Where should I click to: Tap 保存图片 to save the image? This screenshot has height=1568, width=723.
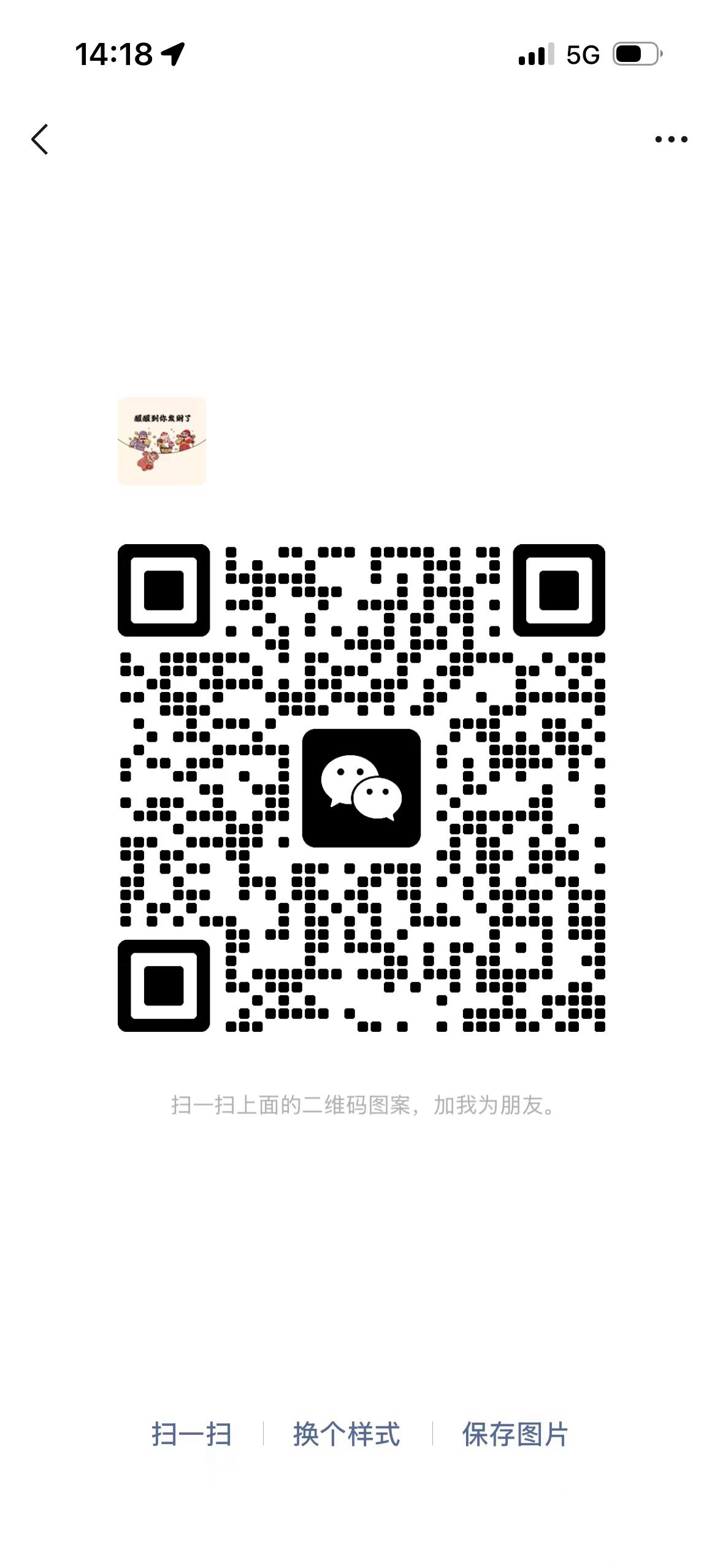tap(515, 1434)
